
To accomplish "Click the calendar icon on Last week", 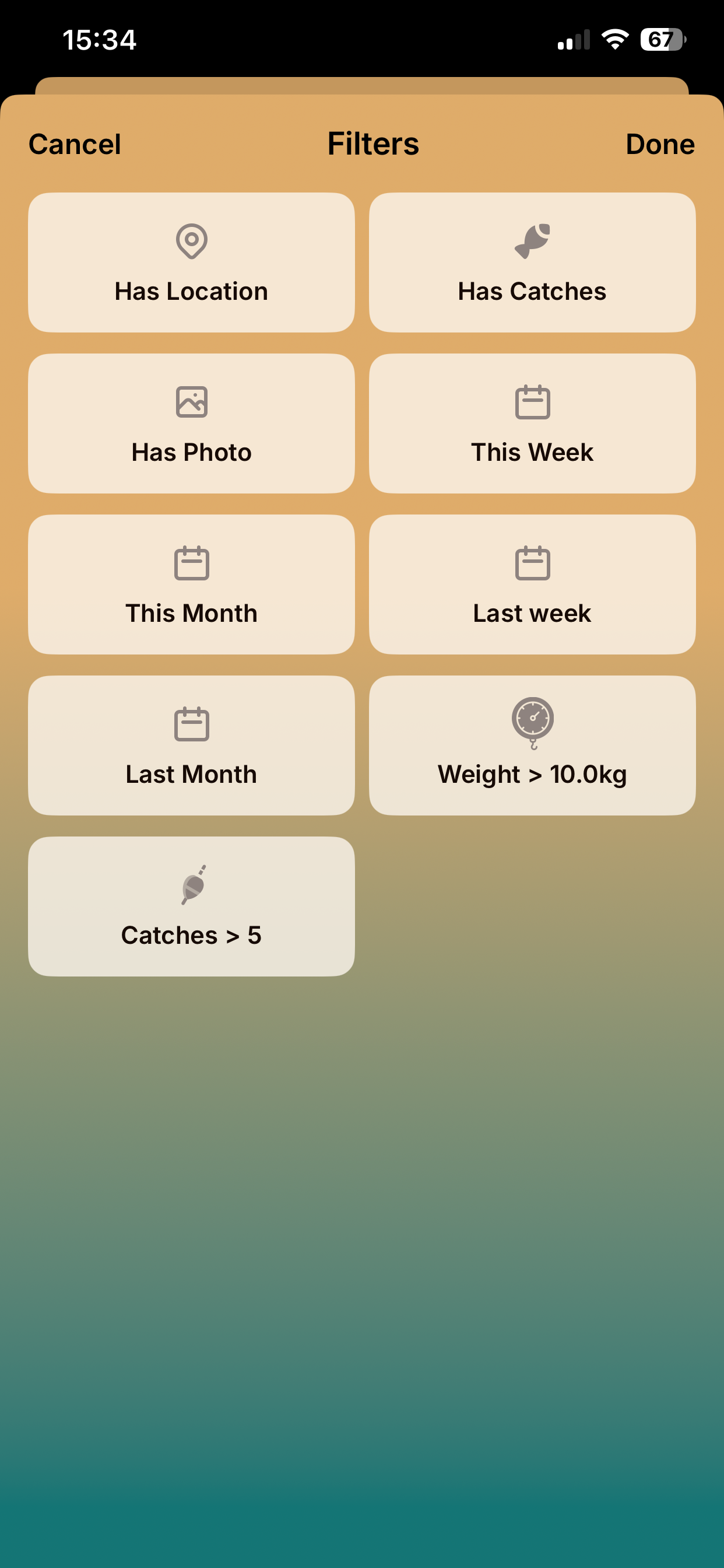I will (532, 562).
